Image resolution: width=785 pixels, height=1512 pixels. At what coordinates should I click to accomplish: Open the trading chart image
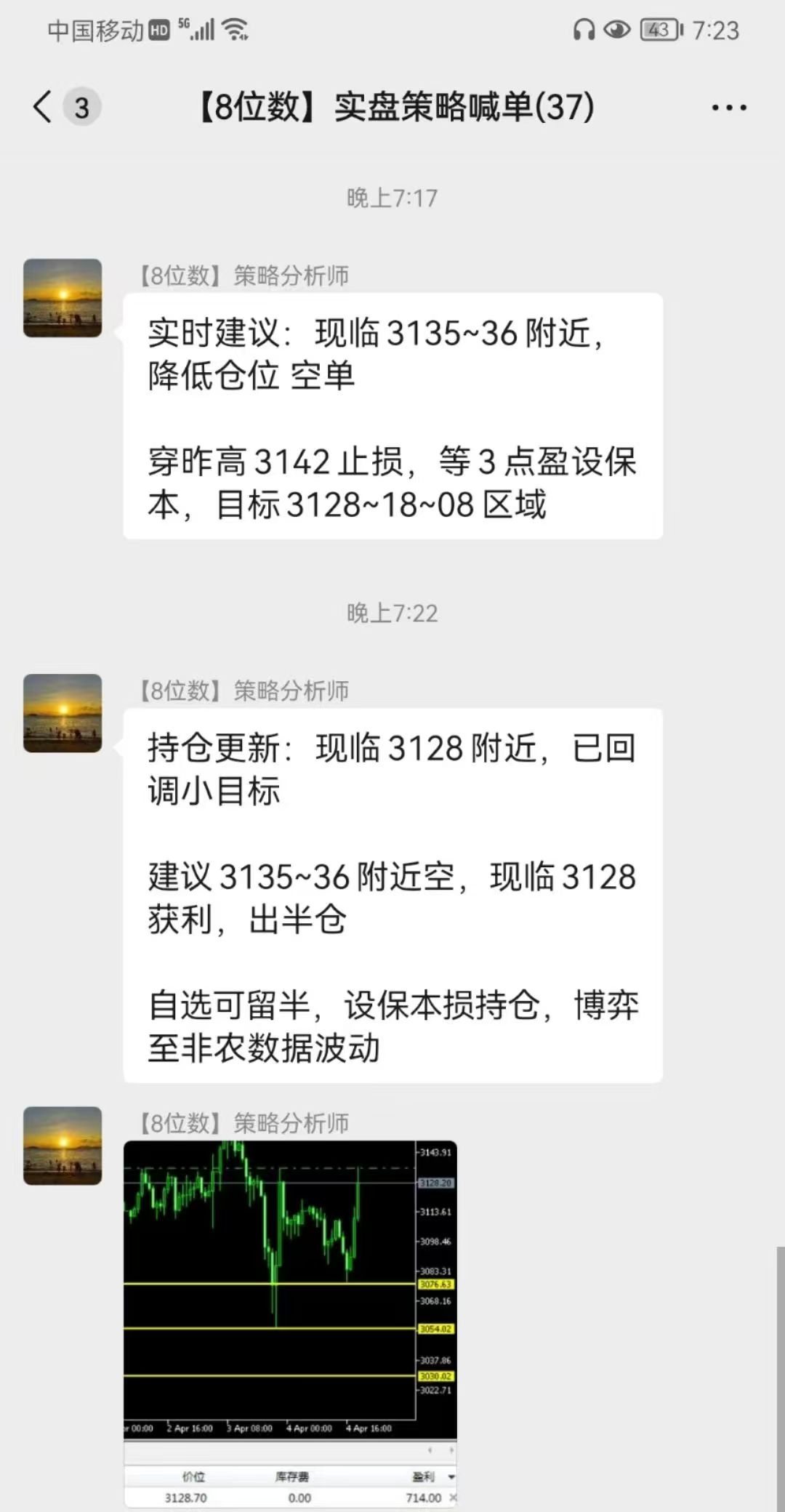291,1324
